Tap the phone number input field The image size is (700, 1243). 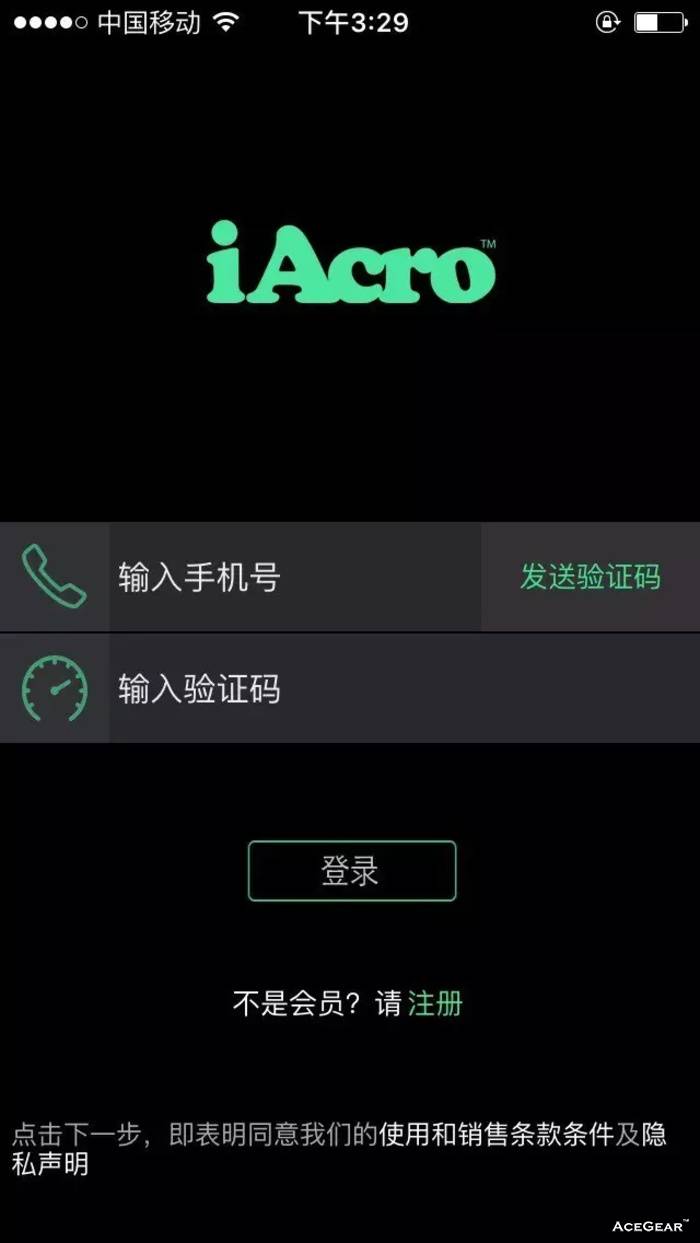(295, 578)
